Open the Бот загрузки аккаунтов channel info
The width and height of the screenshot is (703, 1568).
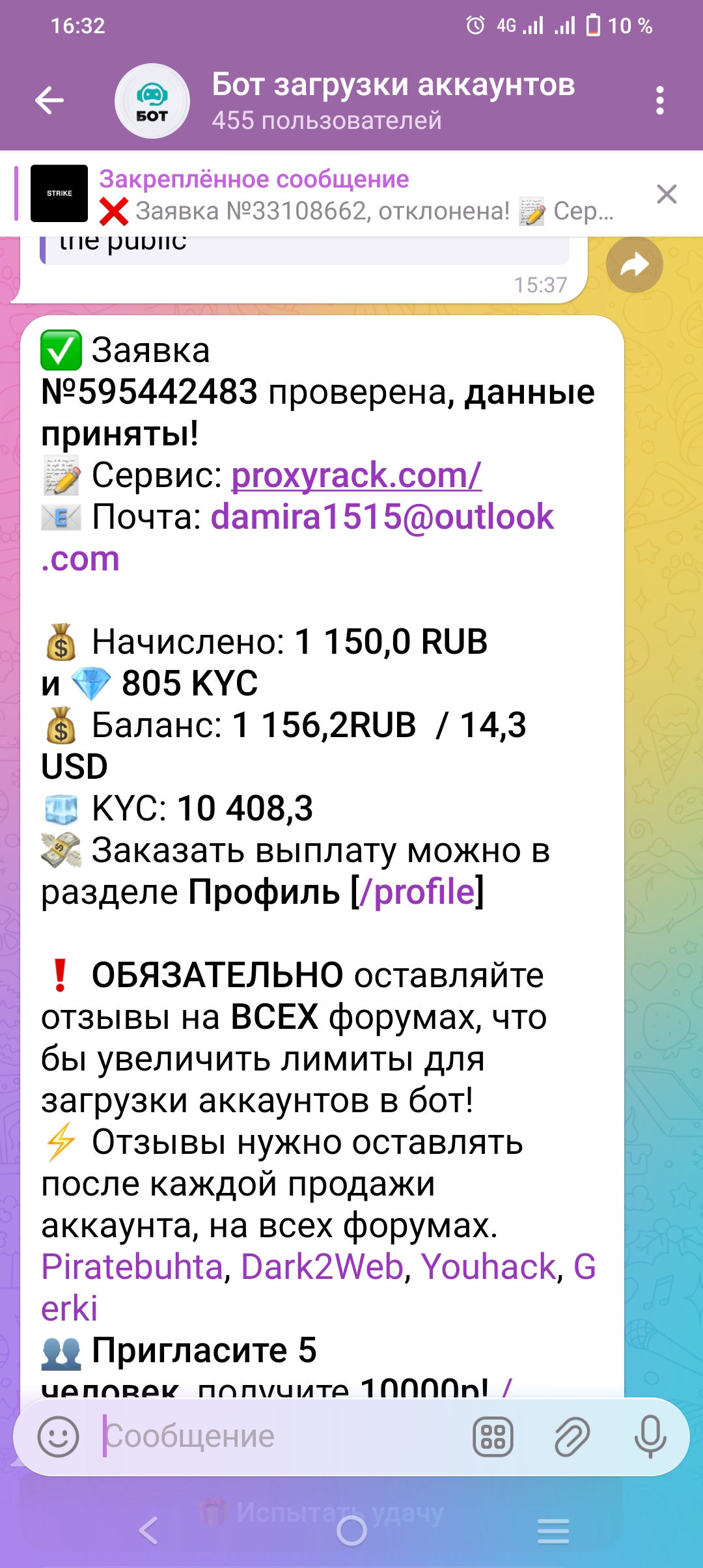click(x=393, y=100)
